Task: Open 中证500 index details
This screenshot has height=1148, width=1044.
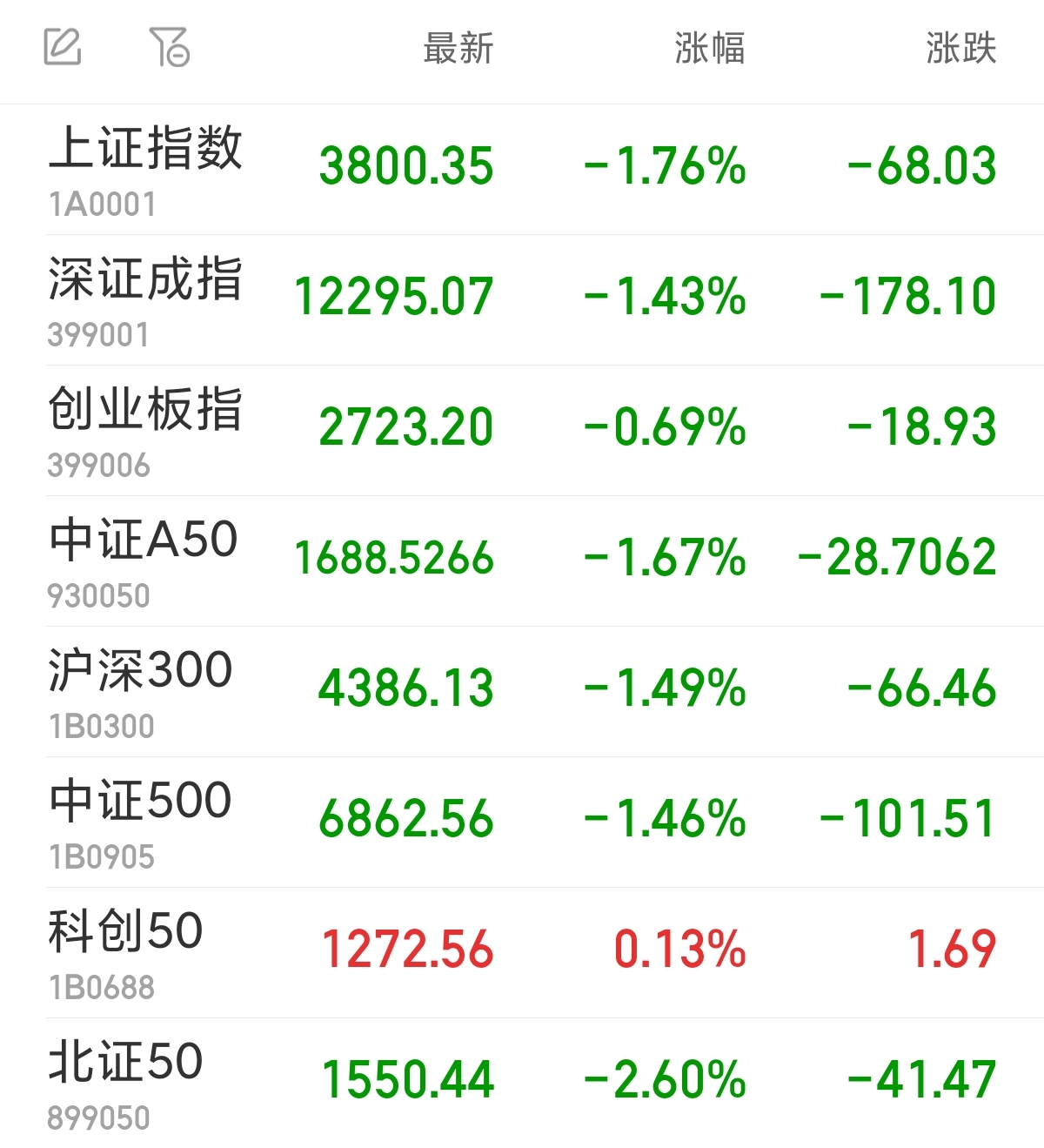Action: coord(522,822)
